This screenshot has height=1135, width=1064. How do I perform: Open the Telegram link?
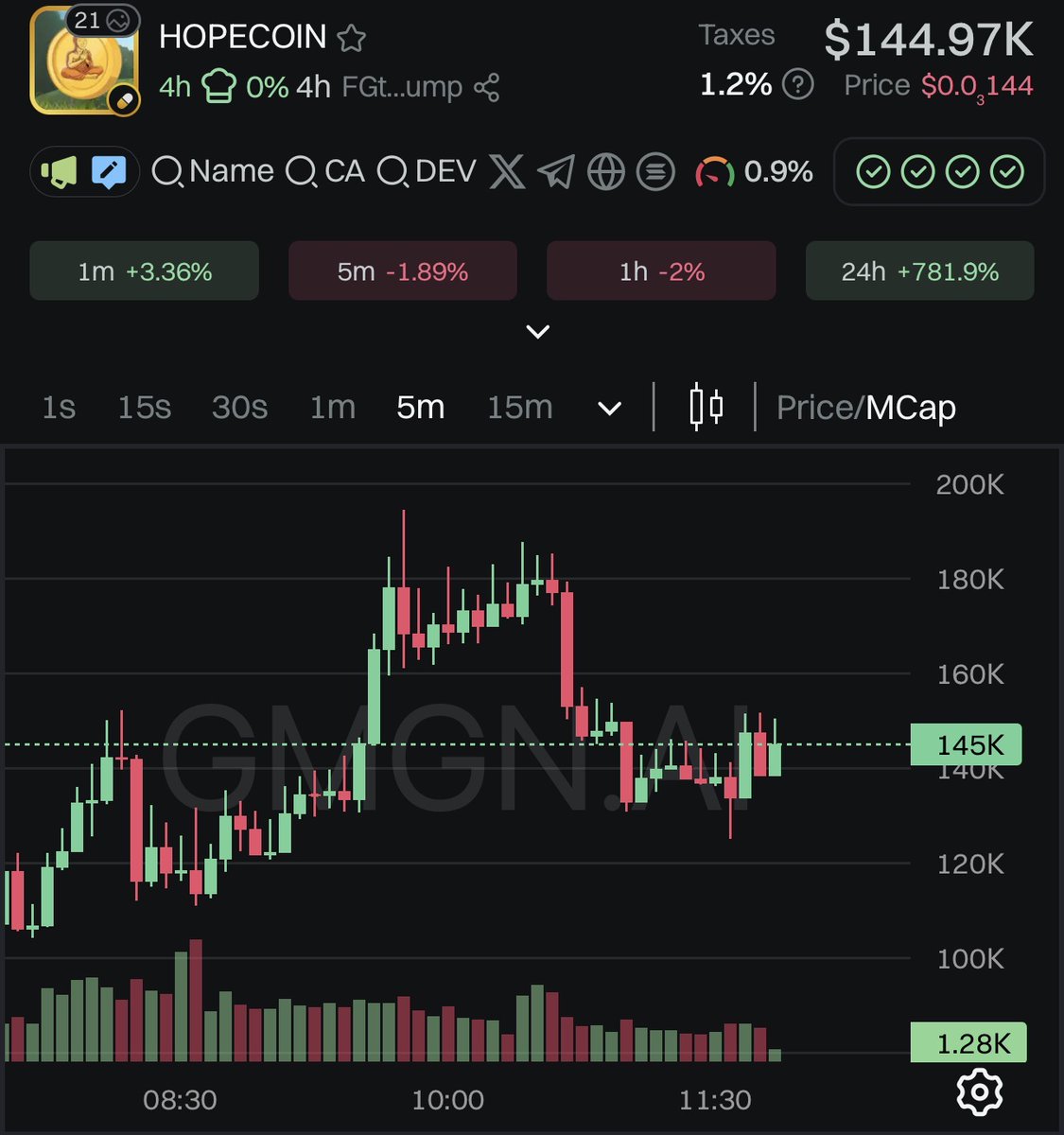coord(556,171)
